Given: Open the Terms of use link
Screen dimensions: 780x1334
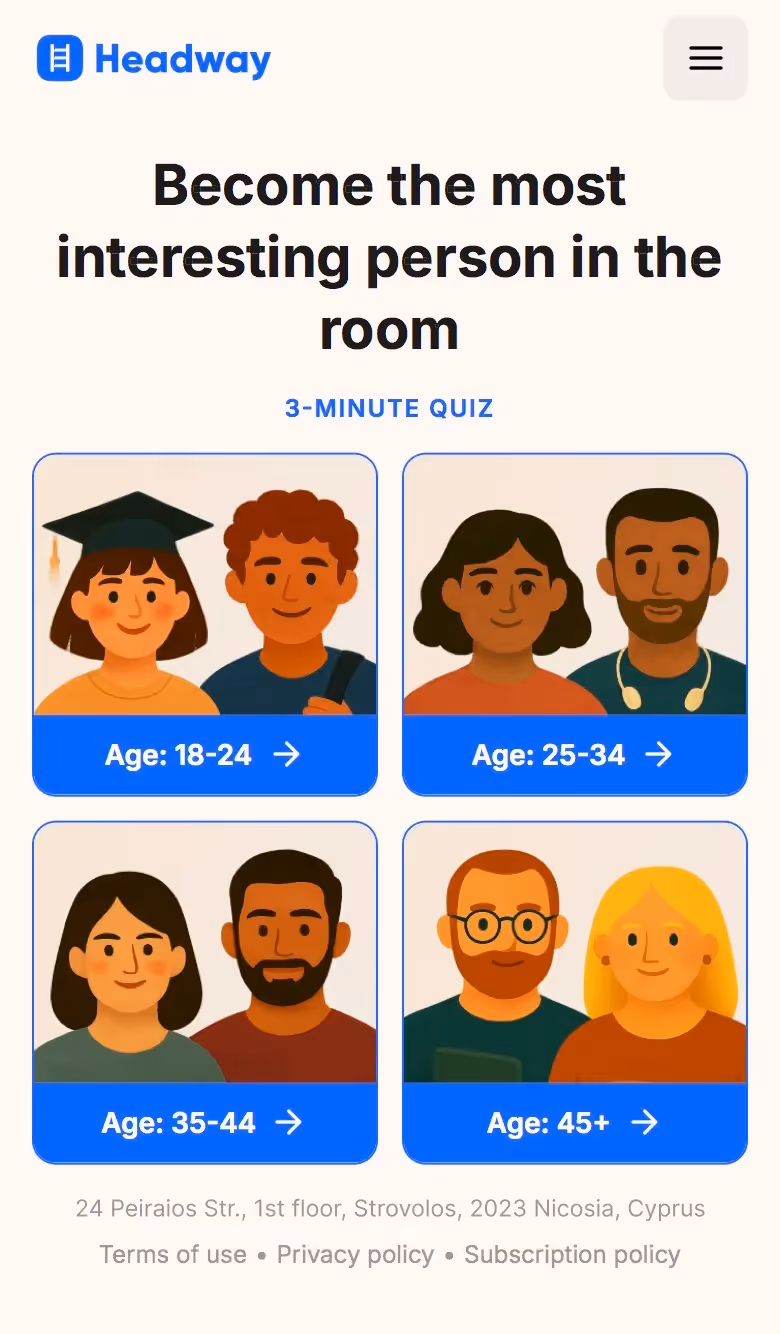Looking at the screenshot, I should [173, 1255].
